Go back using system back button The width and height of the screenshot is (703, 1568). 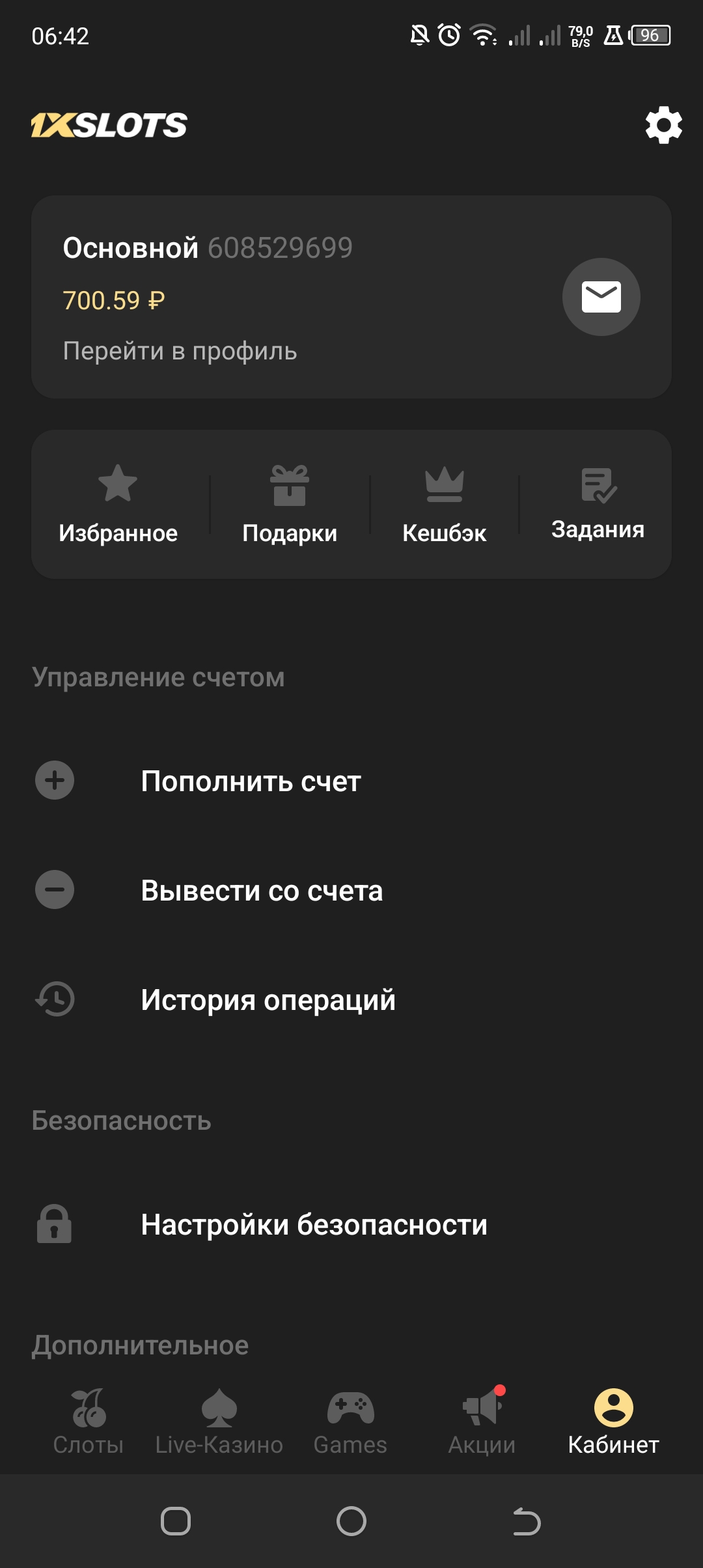pyautogui.click(x=527, y=1522)
